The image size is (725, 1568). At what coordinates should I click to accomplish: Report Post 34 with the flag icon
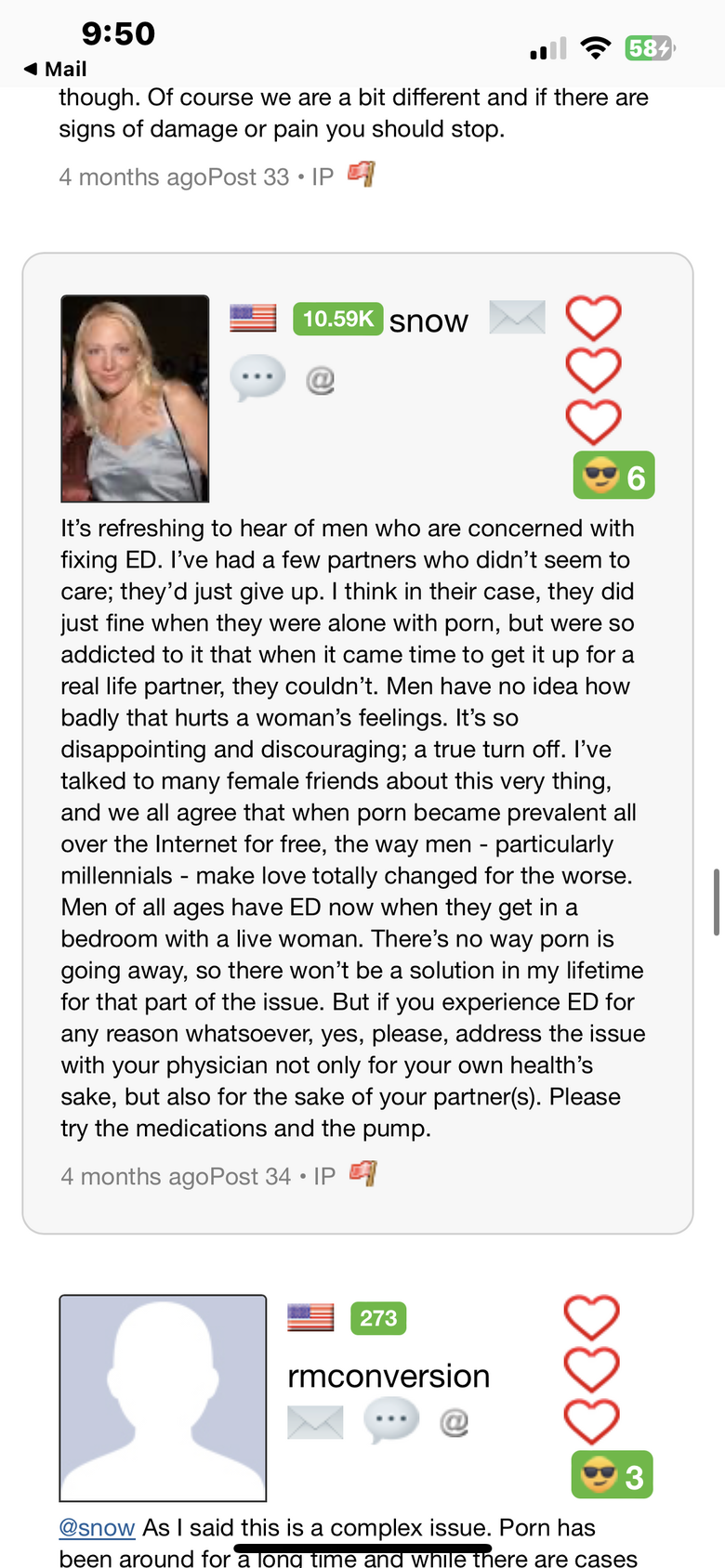362,1174
